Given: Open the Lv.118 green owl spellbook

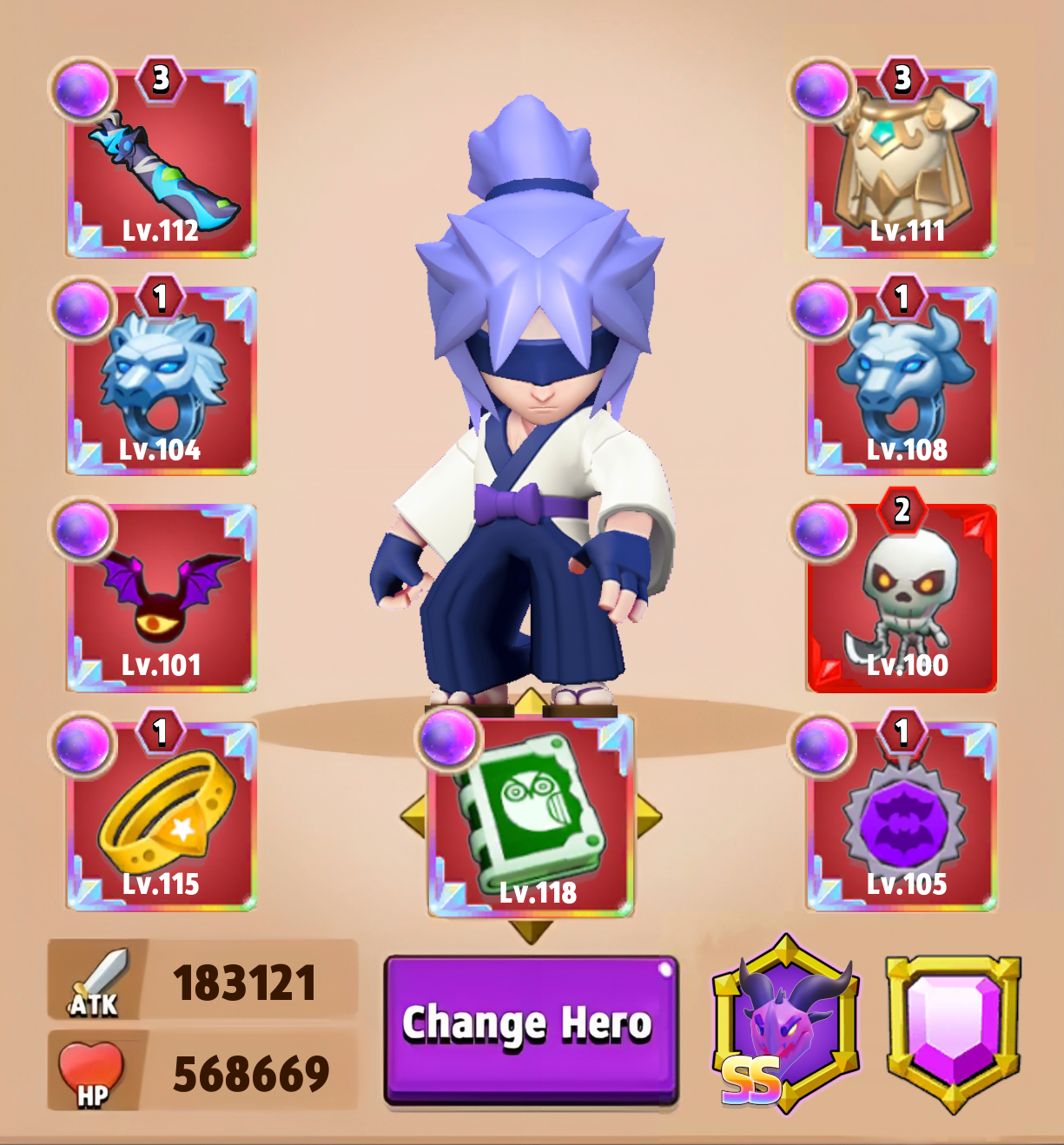Looking at the screenshot, I should coord(532,818).
